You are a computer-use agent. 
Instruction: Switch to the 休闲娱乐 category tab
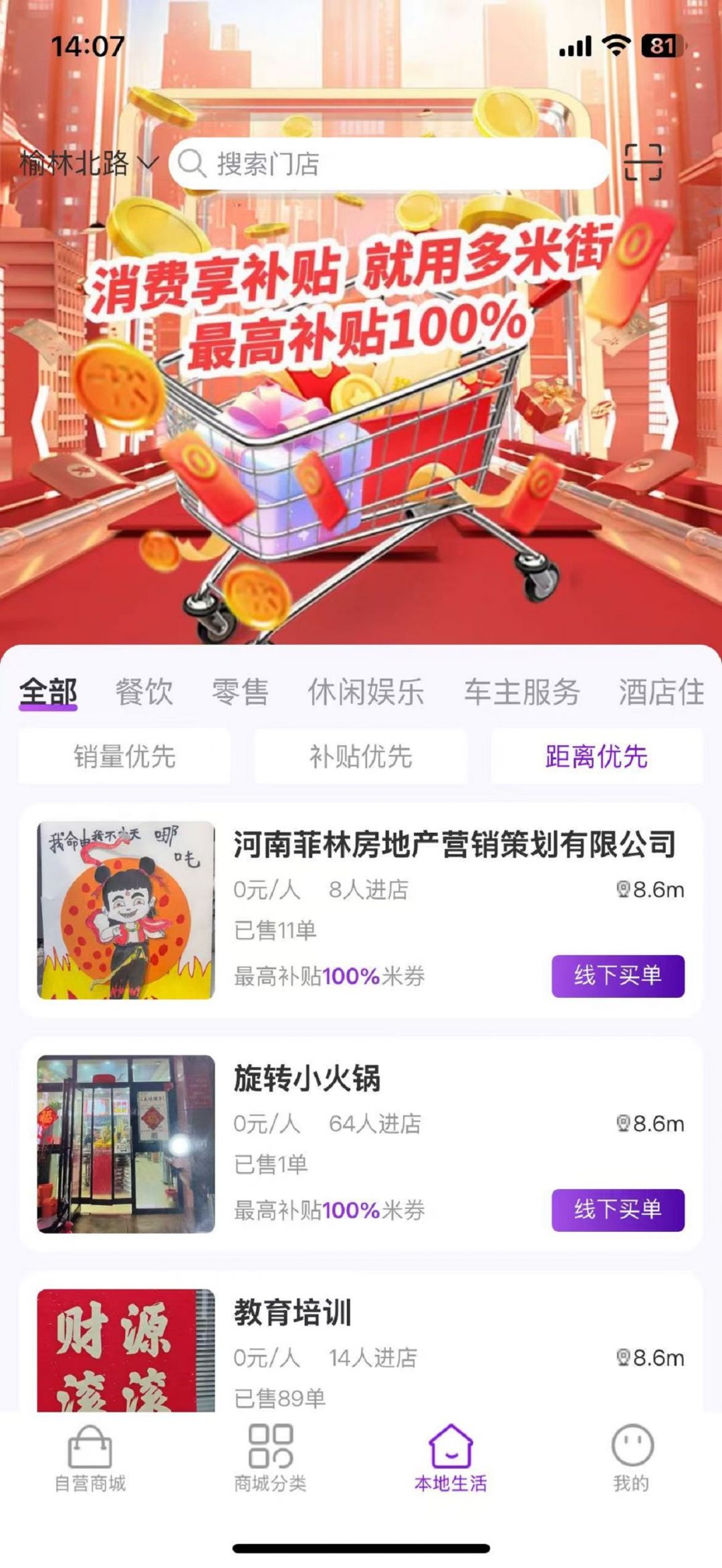(x=366, y=692)
